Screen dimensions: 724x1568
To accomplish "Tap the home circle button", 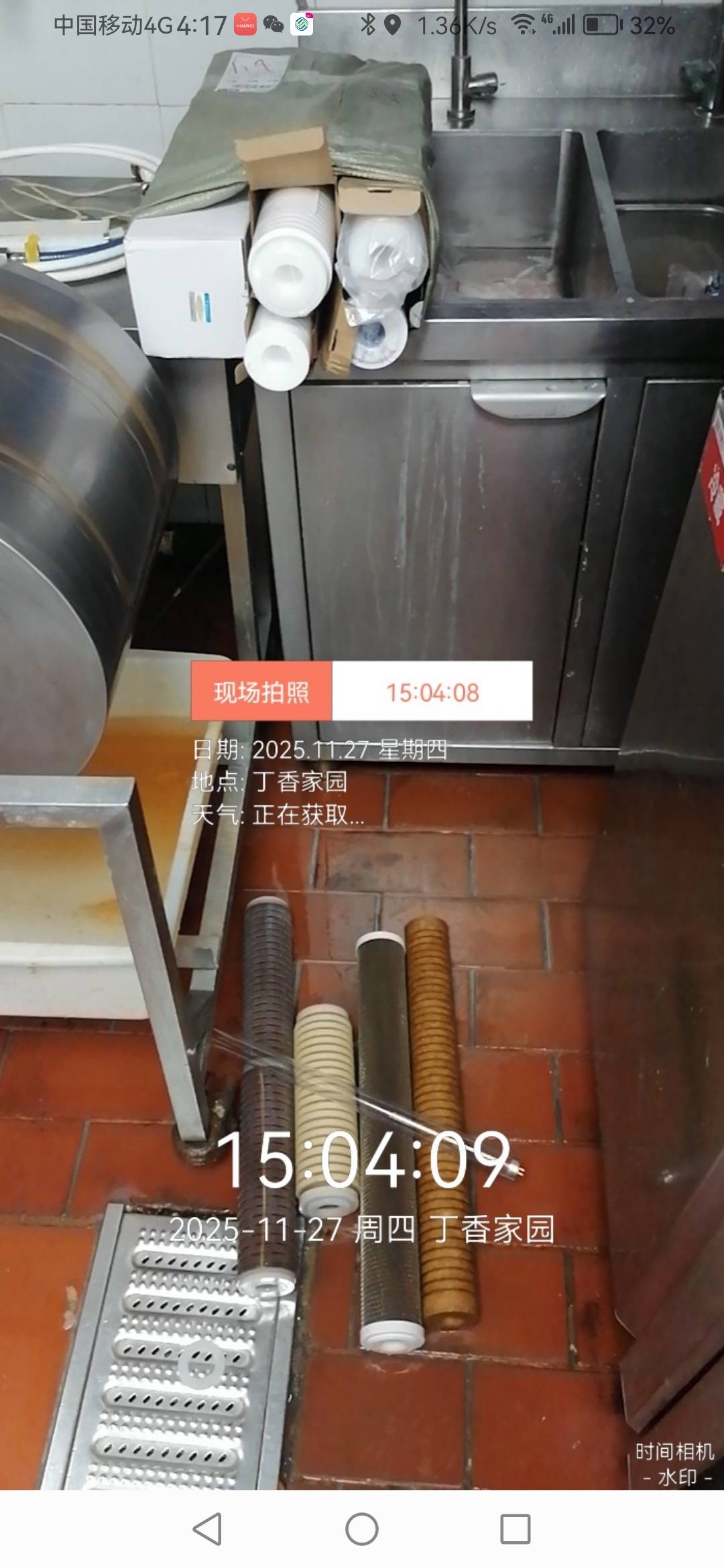I will [x=362, y=1529].
